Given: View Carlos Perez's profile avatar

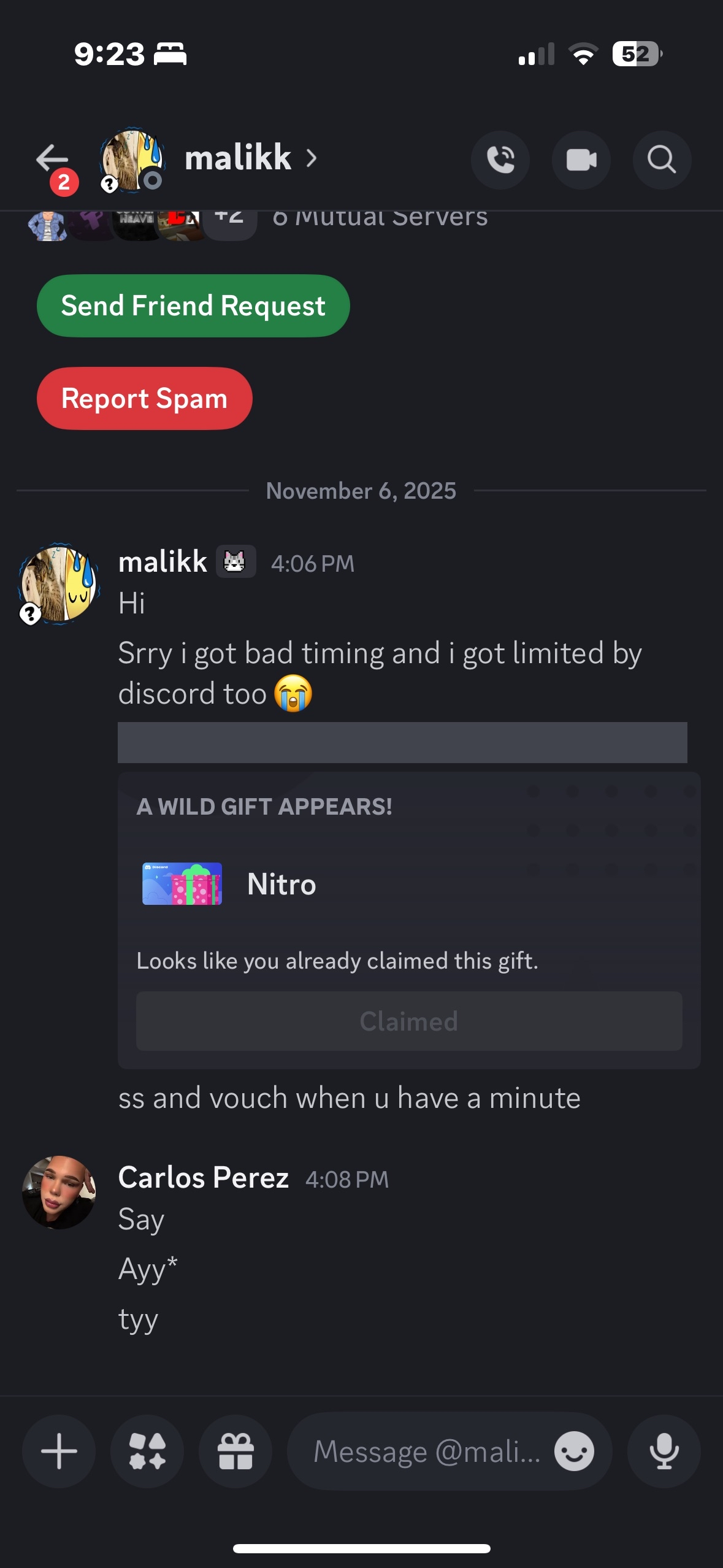Looking at the screenshot, I should pos(59,1193).
